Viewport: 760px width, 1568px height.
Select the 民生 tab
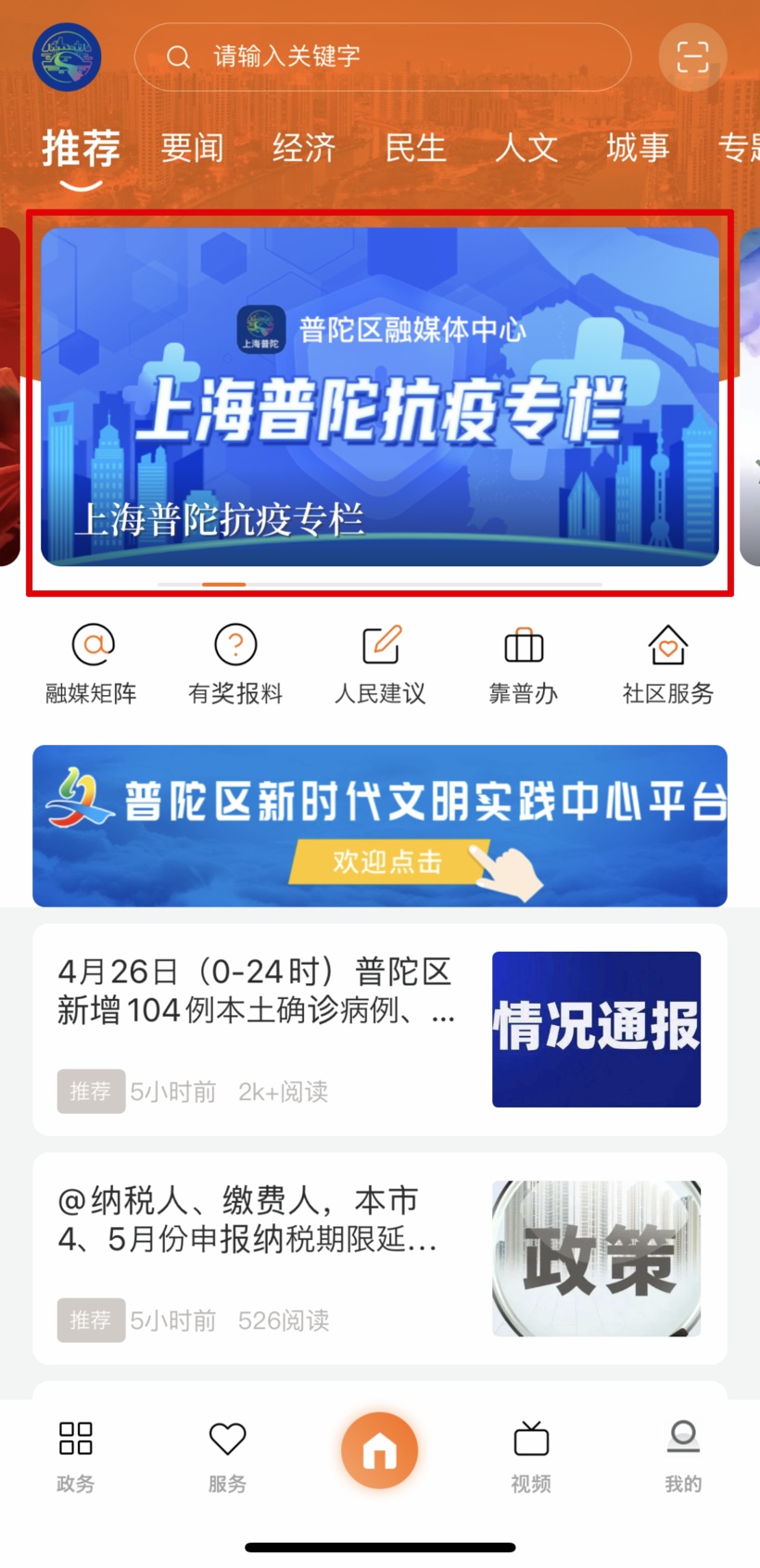(x=415, y=148)
